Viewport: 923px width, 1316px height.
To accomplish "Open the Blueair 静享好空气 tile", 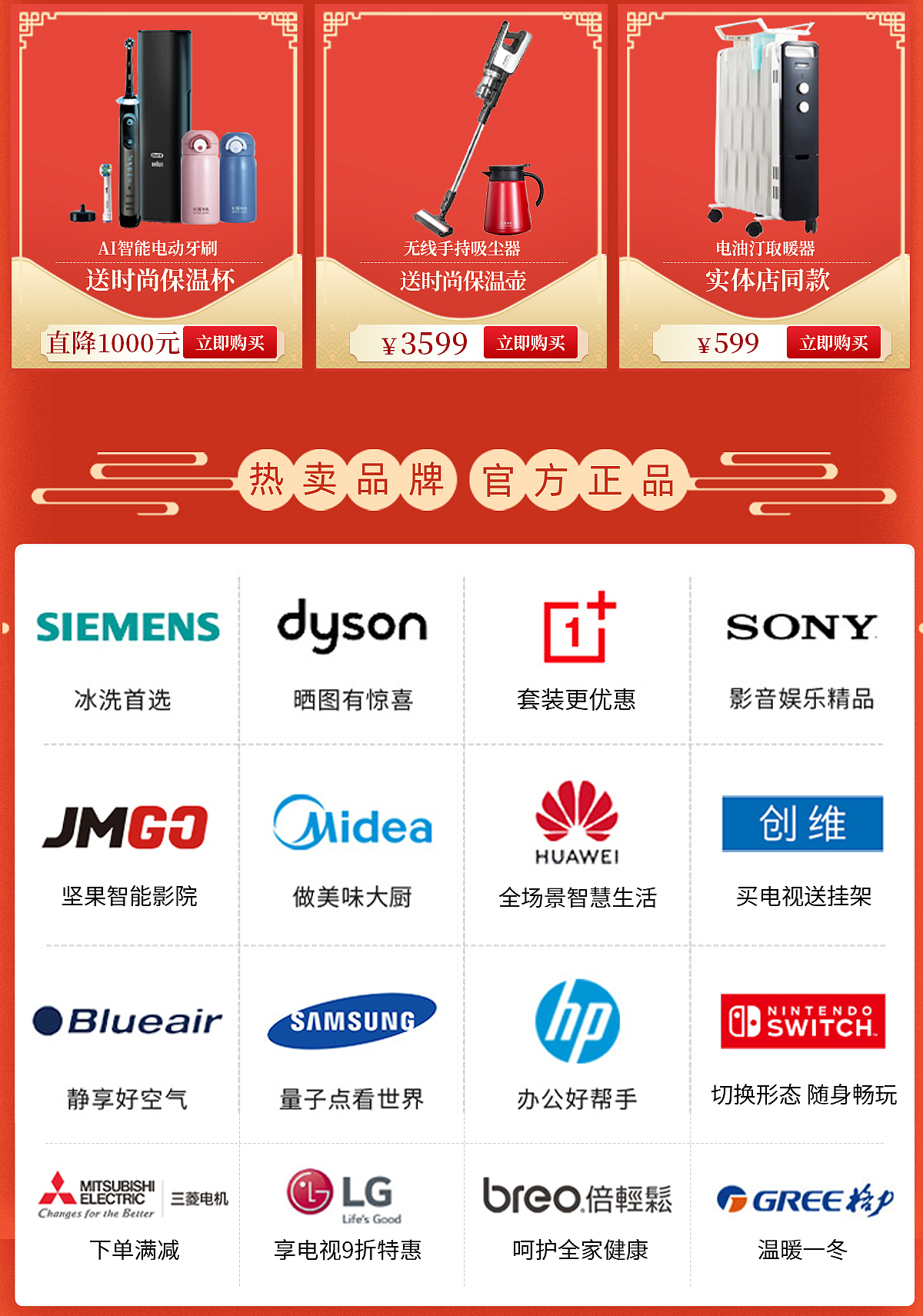I will [128, 1050].
